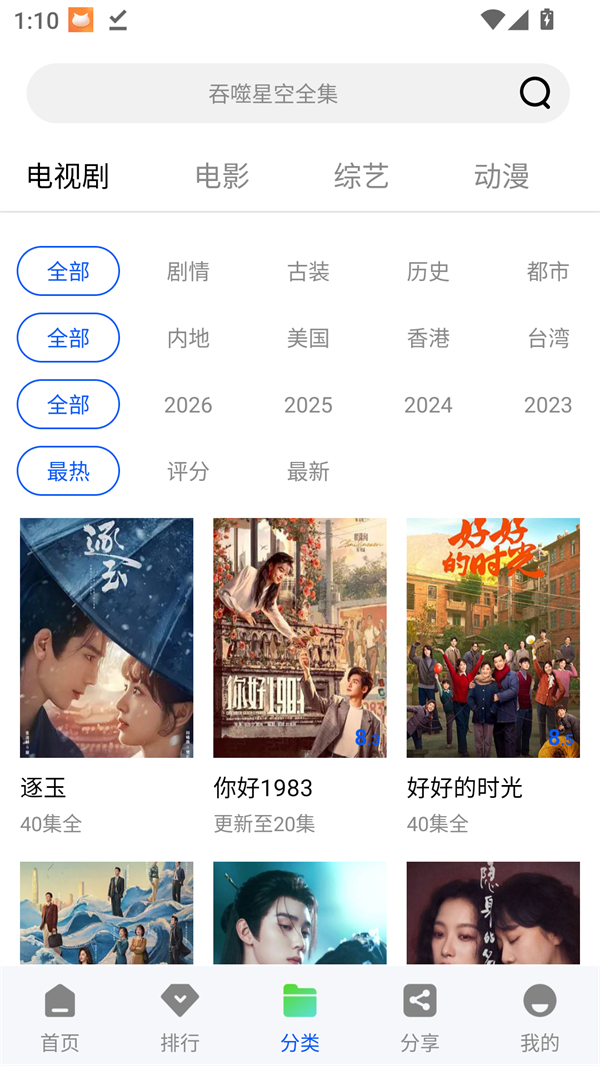
Task: View details for 好好的时光
Action: coord(493,638)
